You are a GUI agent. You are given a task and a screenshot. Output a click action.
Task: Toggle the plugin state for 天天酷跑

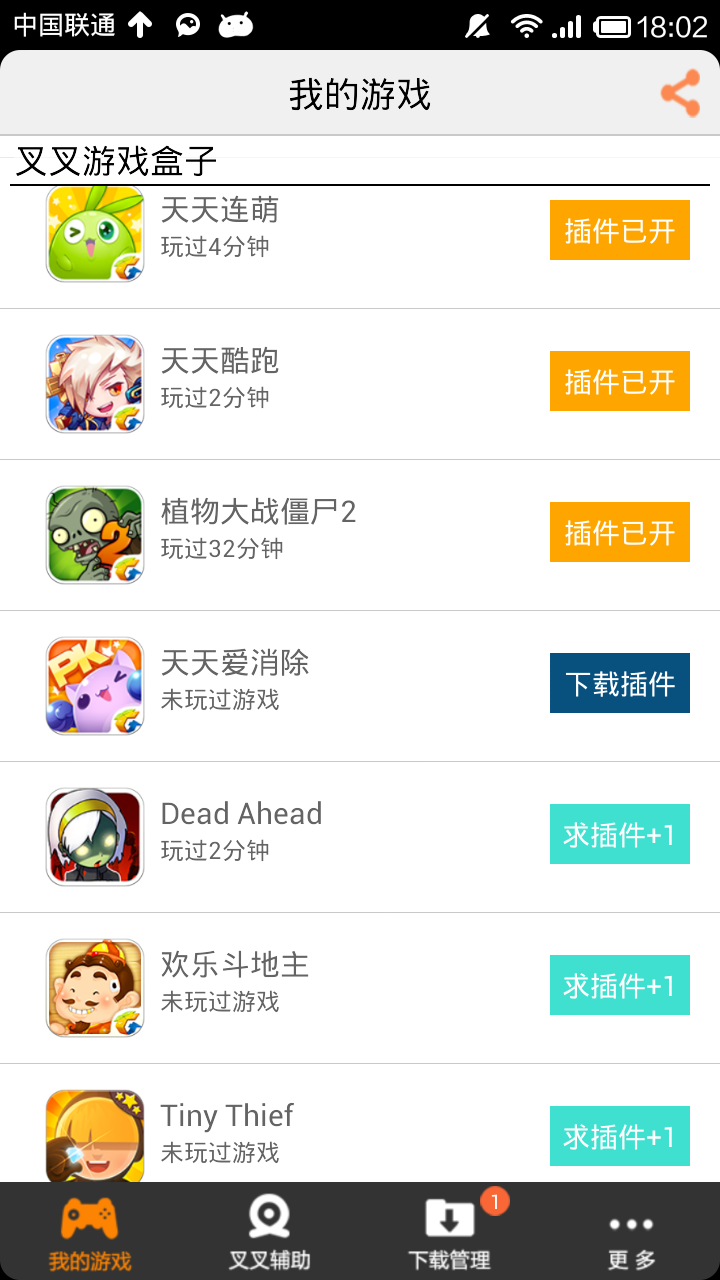pyautogui.click(x=619, y=381)
